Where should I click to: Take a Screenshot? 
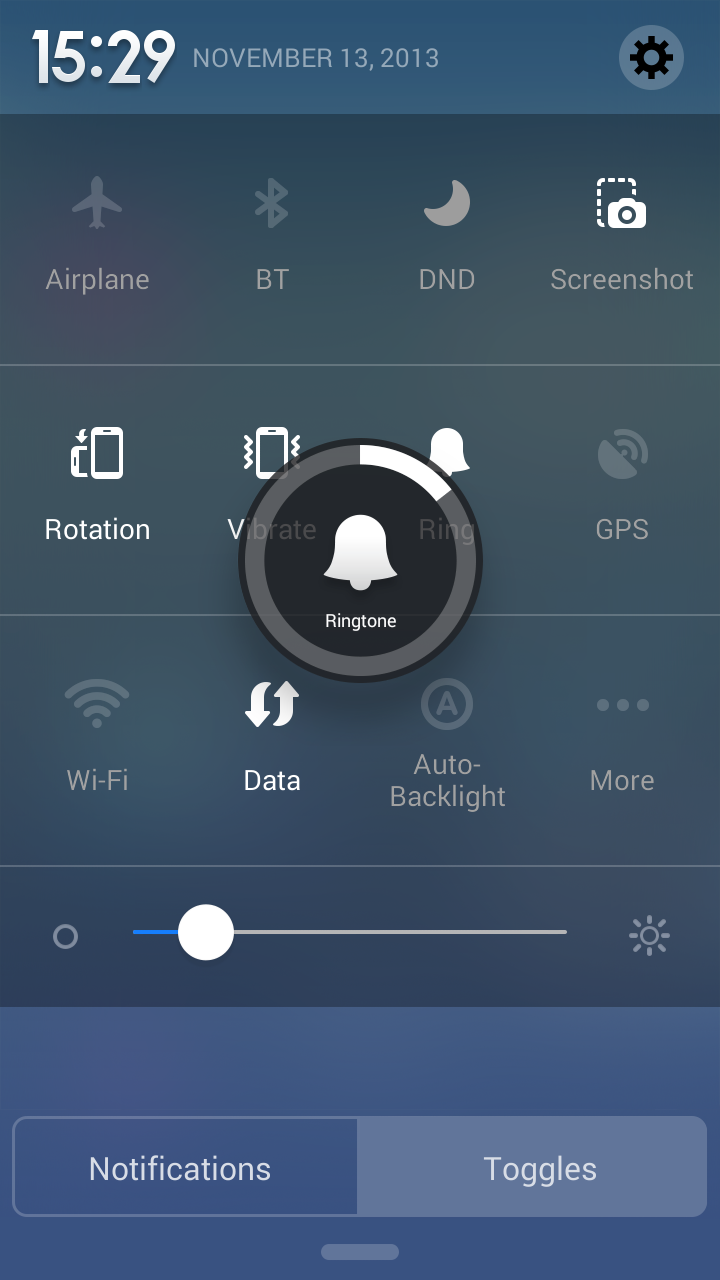pos(622,238)
